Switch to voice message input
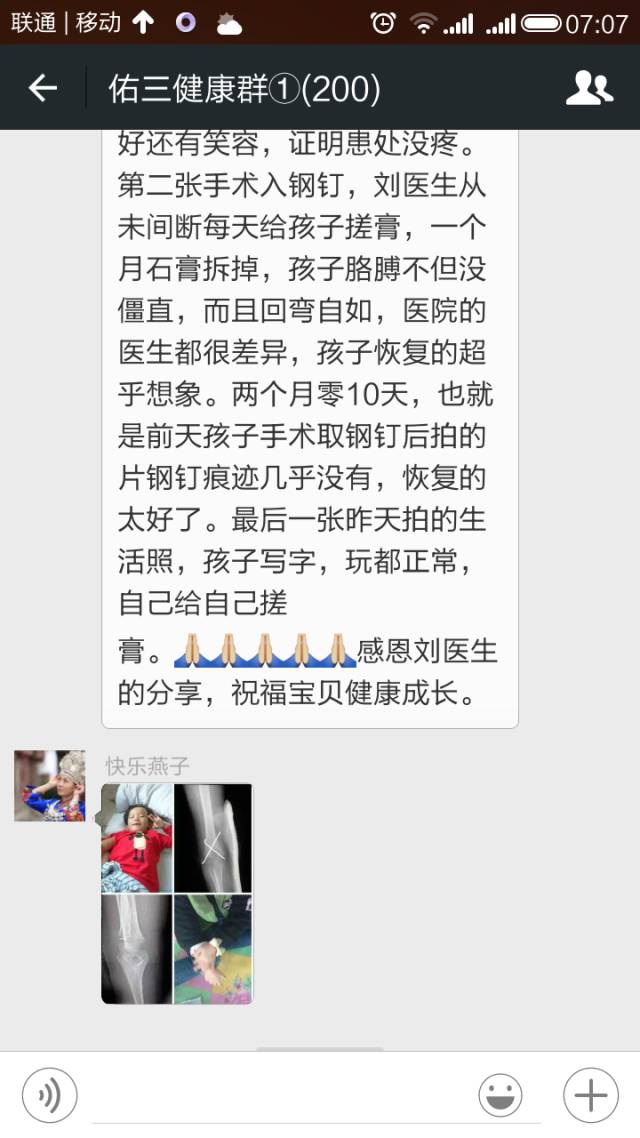The image size is (640, 1138). coord(49,1095)
